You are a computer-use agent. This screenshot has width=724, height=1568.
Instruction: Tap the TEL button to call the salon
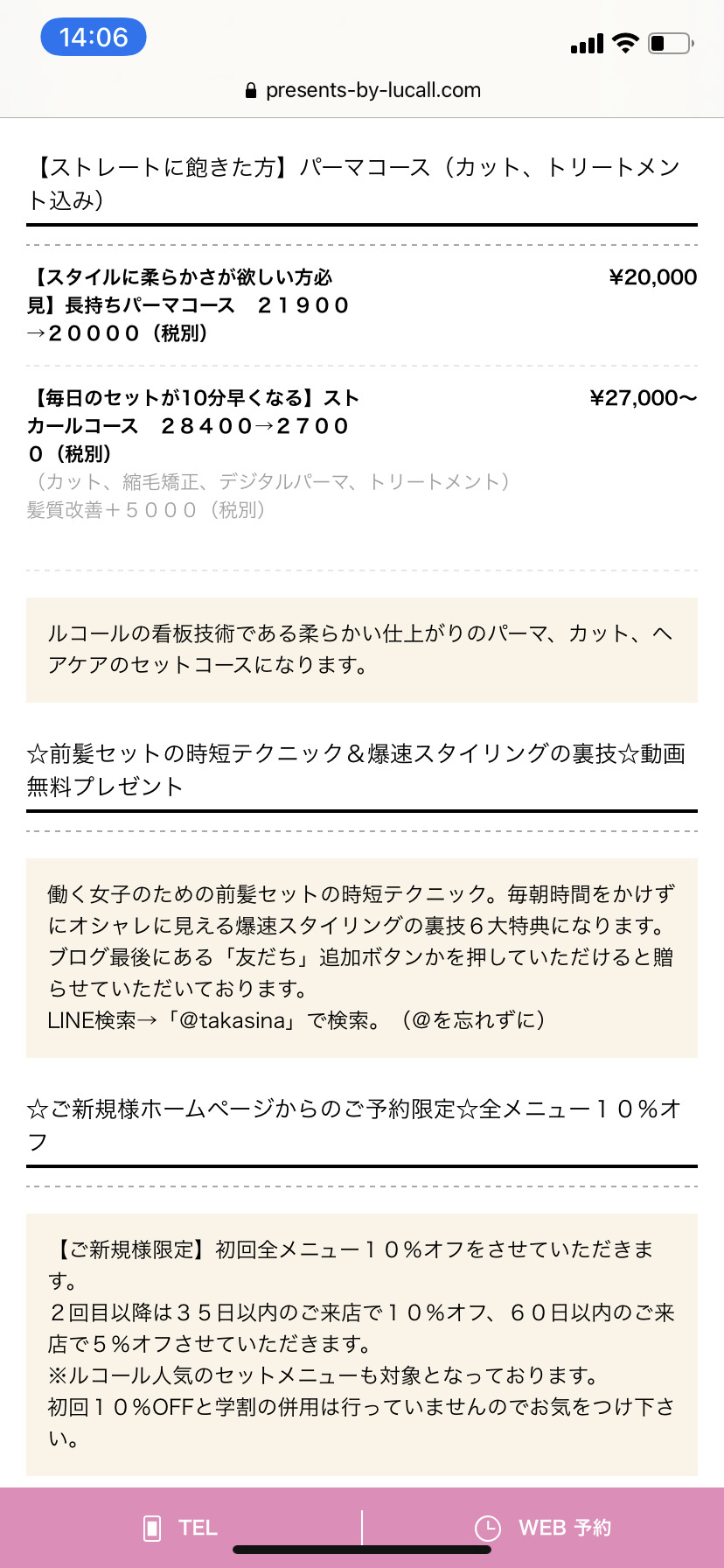(x=180, y=1528)
